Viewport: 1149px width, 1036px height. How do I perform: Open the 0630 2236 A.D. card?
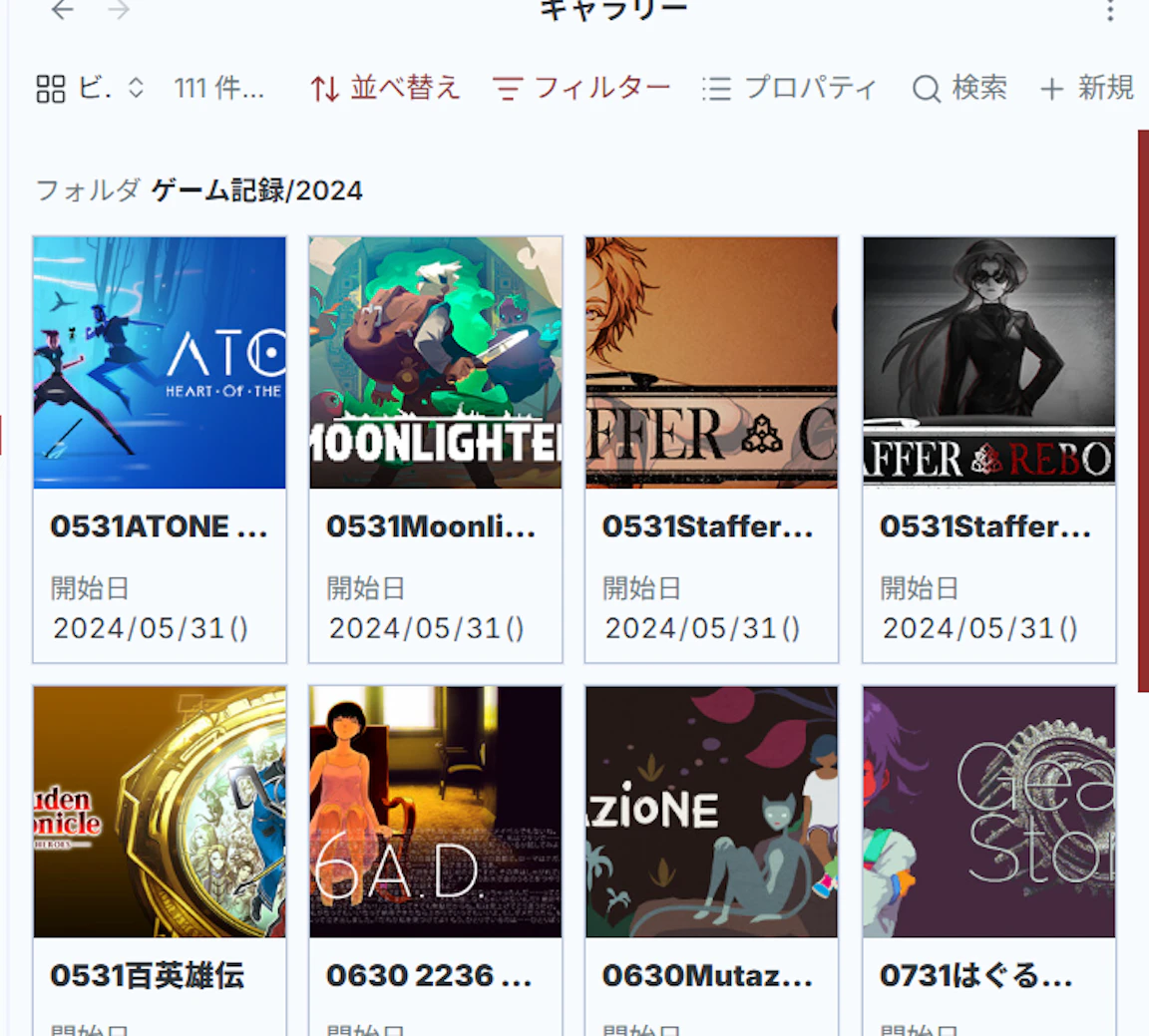(435, 861)
